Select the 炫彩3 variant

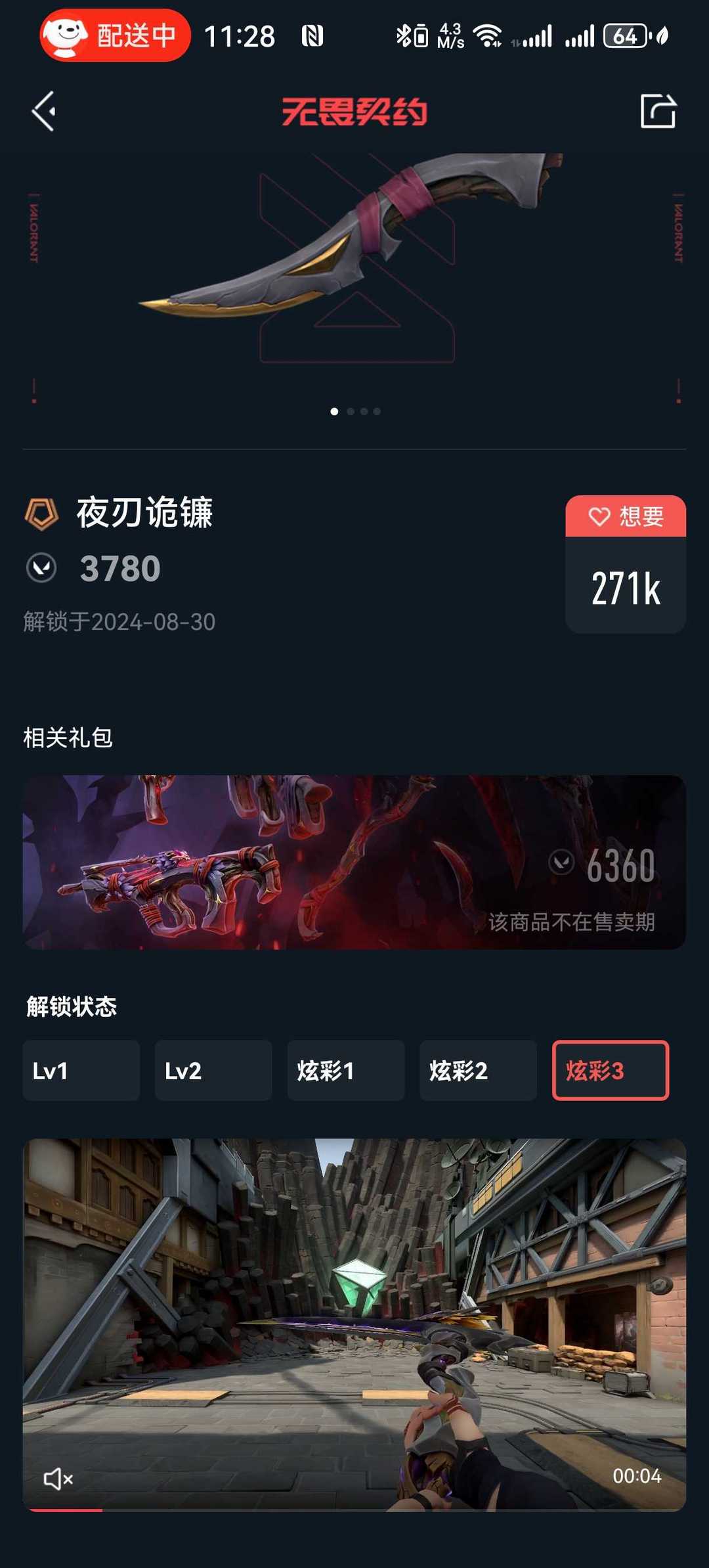pyautogui.click(x=611, y=1071)
